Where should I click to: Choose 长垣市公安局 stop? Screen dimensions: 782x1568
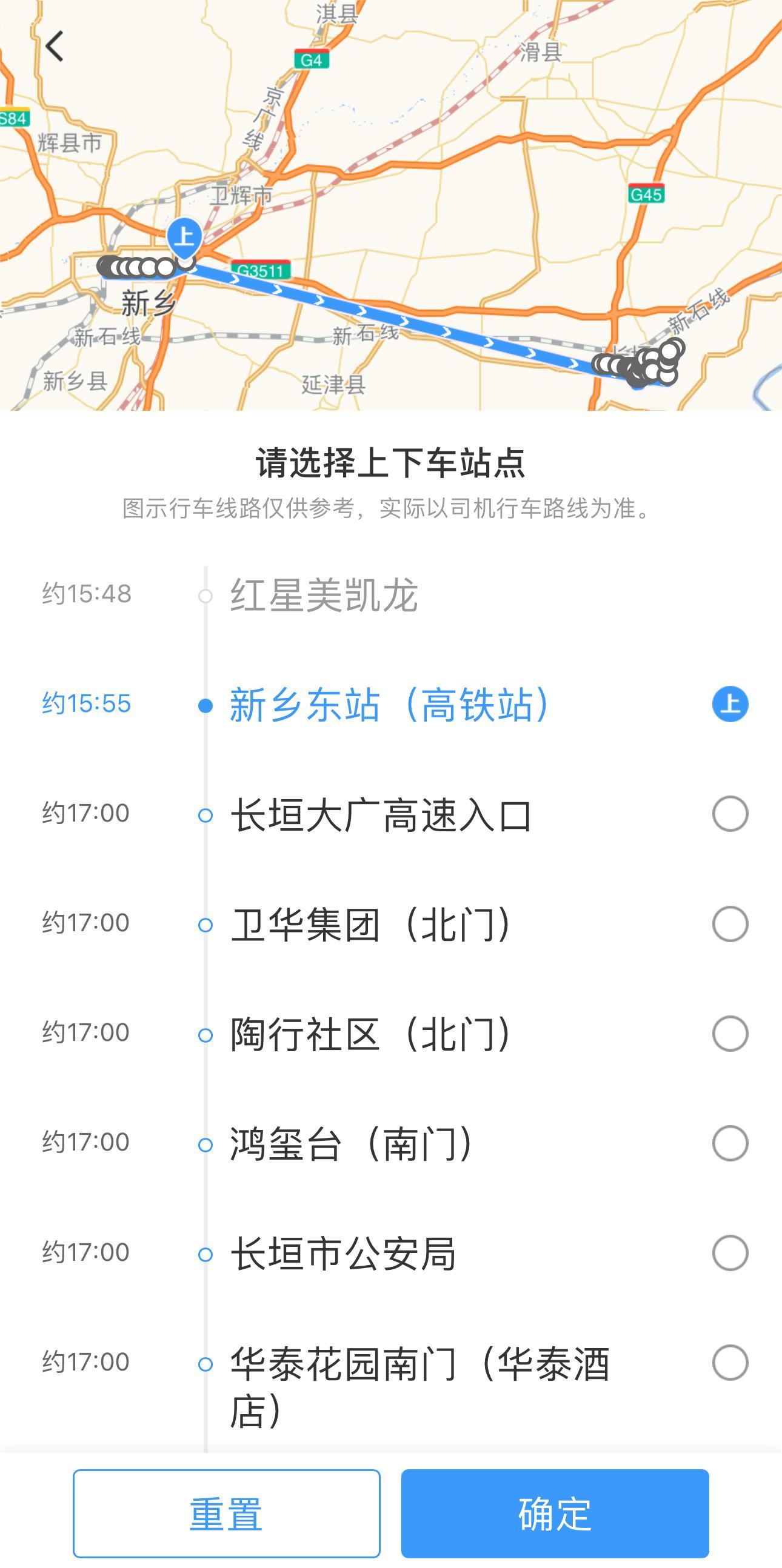click(x=391, y=1254)
